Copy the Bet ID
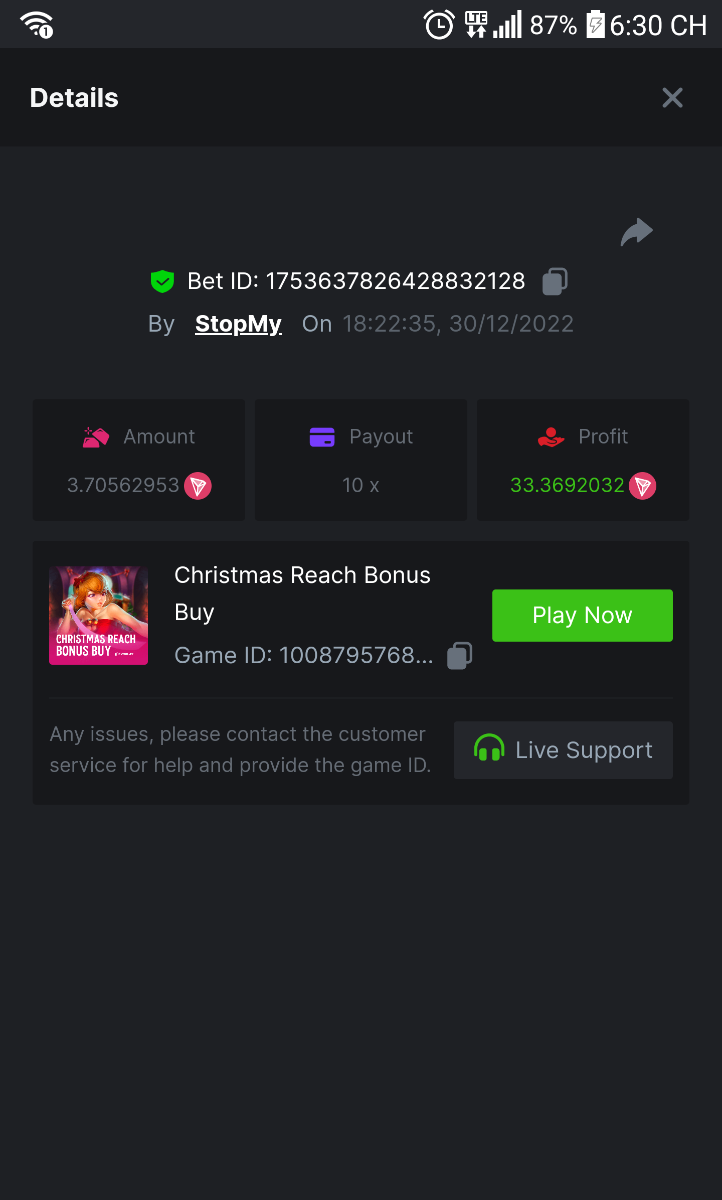This screenshot has height=1200, width=722. coord(555,282)
